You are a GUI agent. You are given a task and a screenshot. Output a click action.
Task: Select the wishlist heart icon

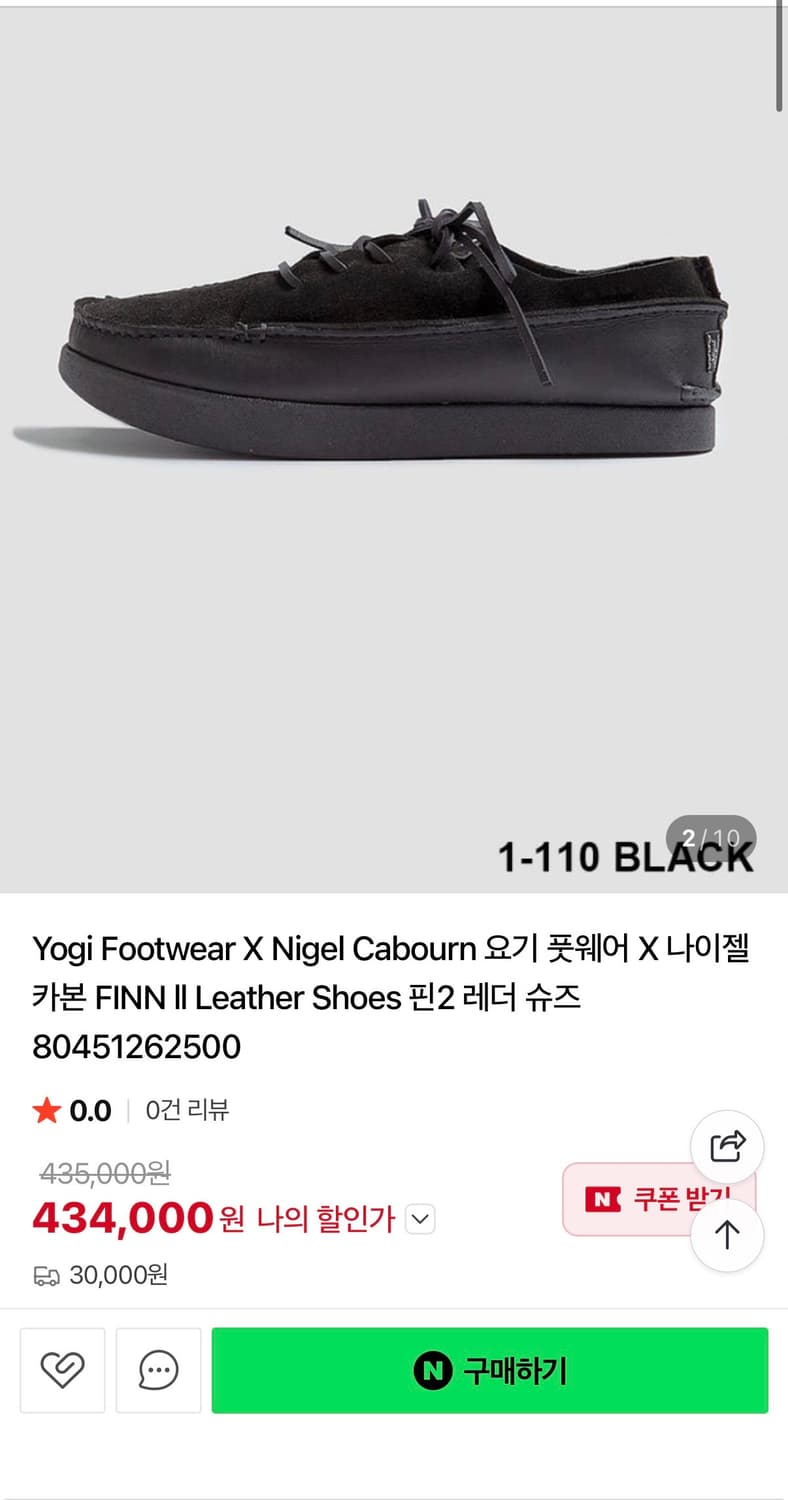(x=62, y=1371)
